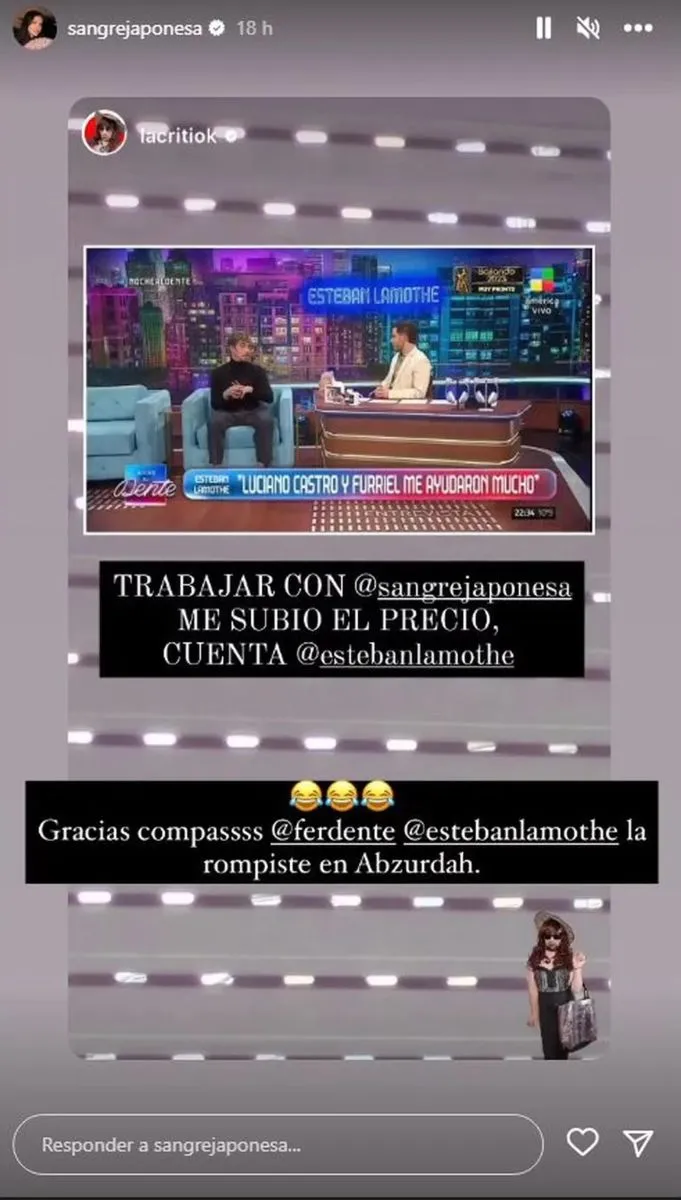Share the story via paper plane icon
Image resolution: width=681 pixels, height=1200 pixels.
click(638, 1143)
